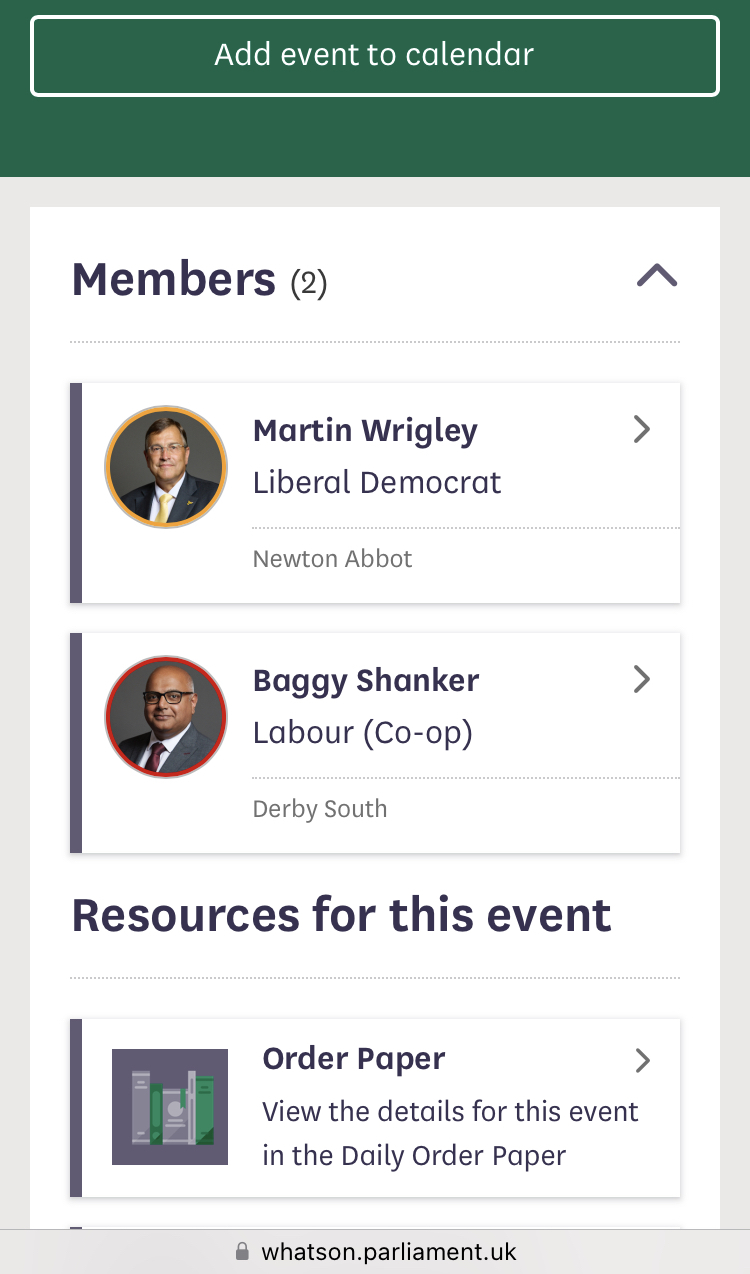Open Baggy Shanker's member profile
The height and width of the screenshot is (1274, 750).
(375, 743)
